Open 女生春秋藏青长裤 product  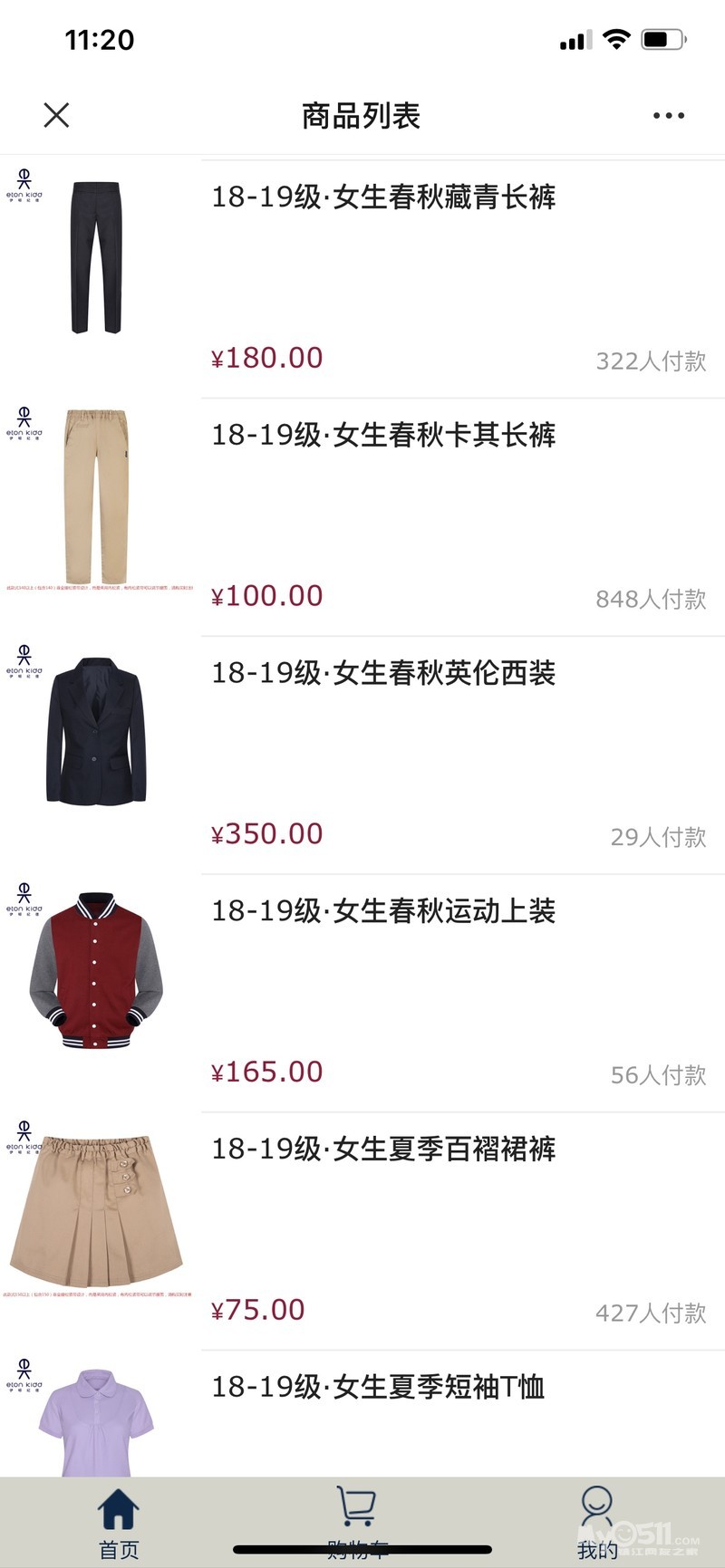click(382, 197)
